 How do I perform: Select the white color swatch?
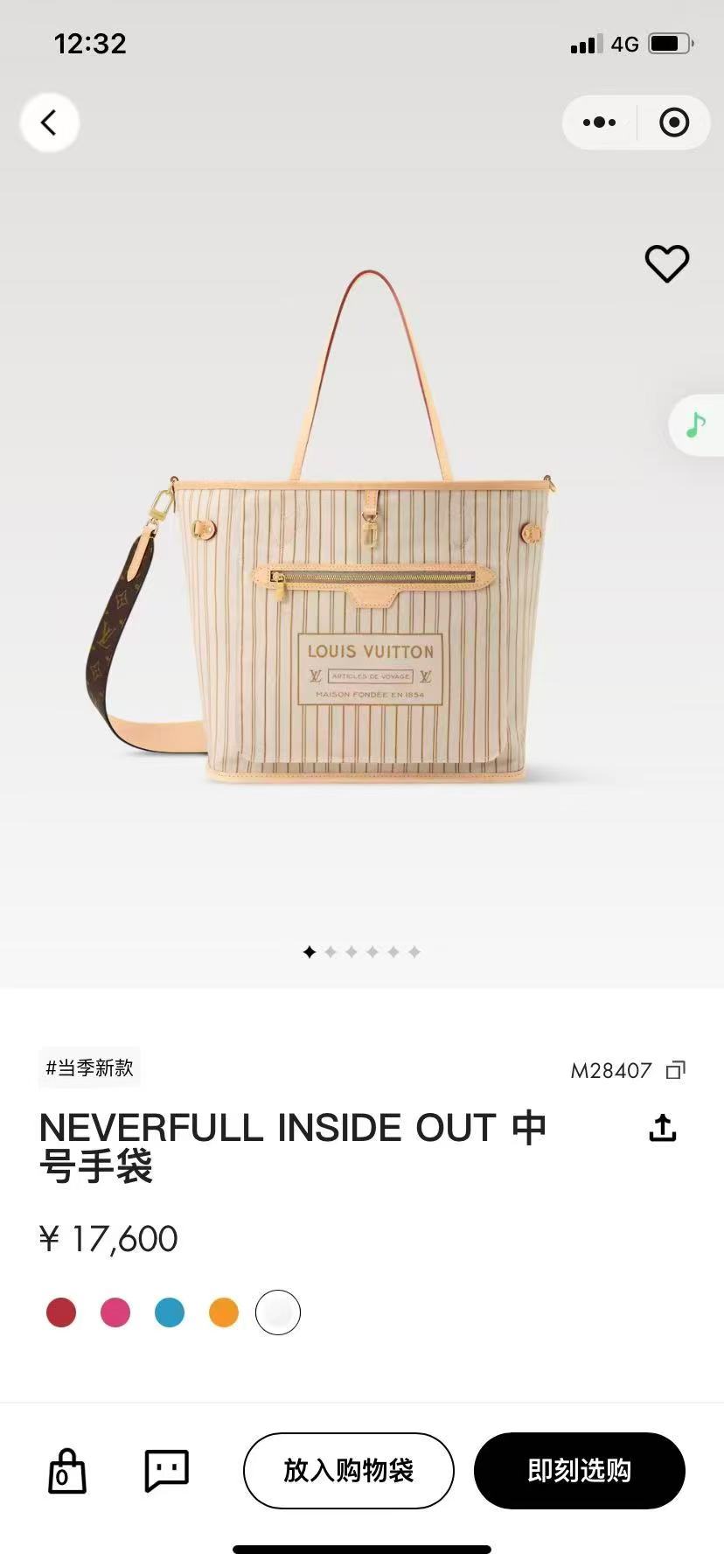click(278, 1312)
